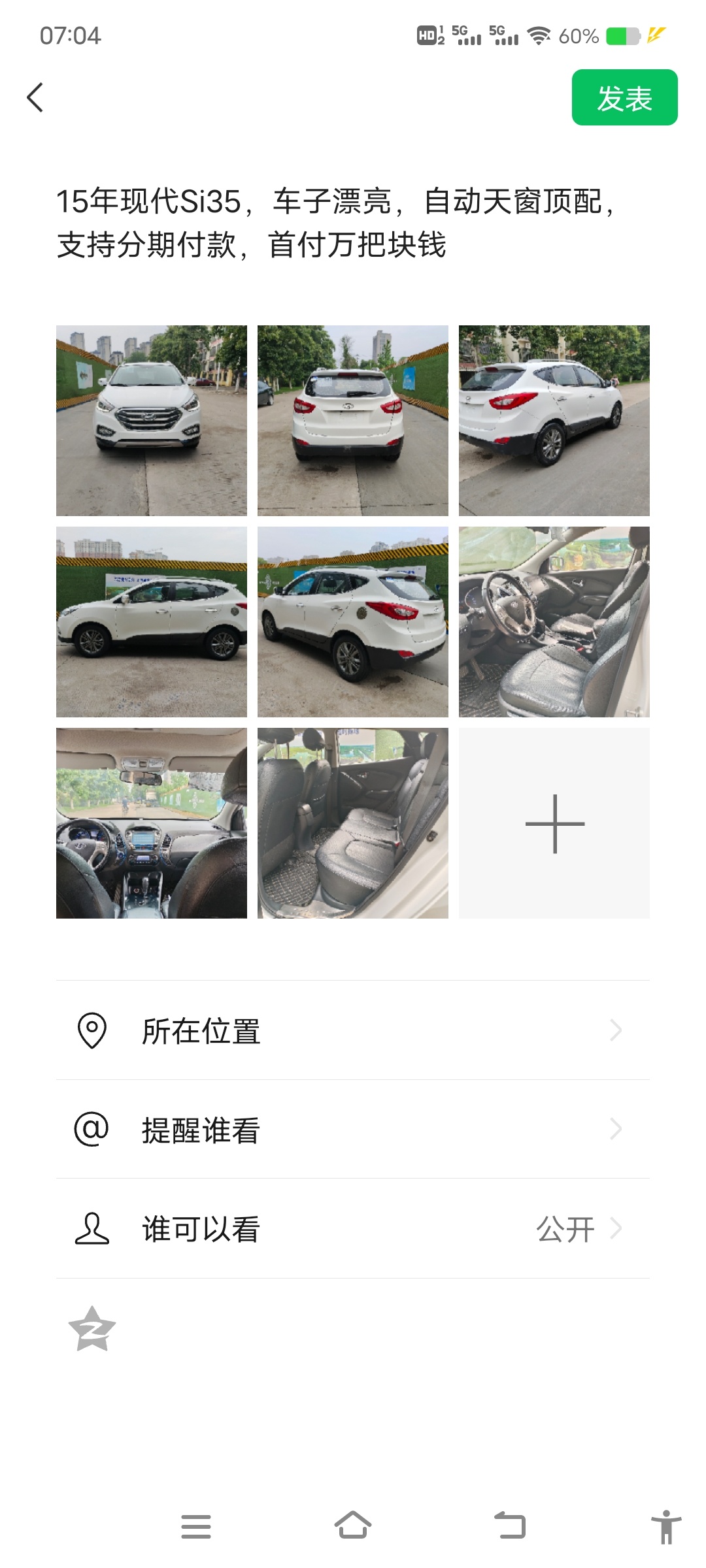Change visibility in the 谁可以看 row

click(353, 1229)
